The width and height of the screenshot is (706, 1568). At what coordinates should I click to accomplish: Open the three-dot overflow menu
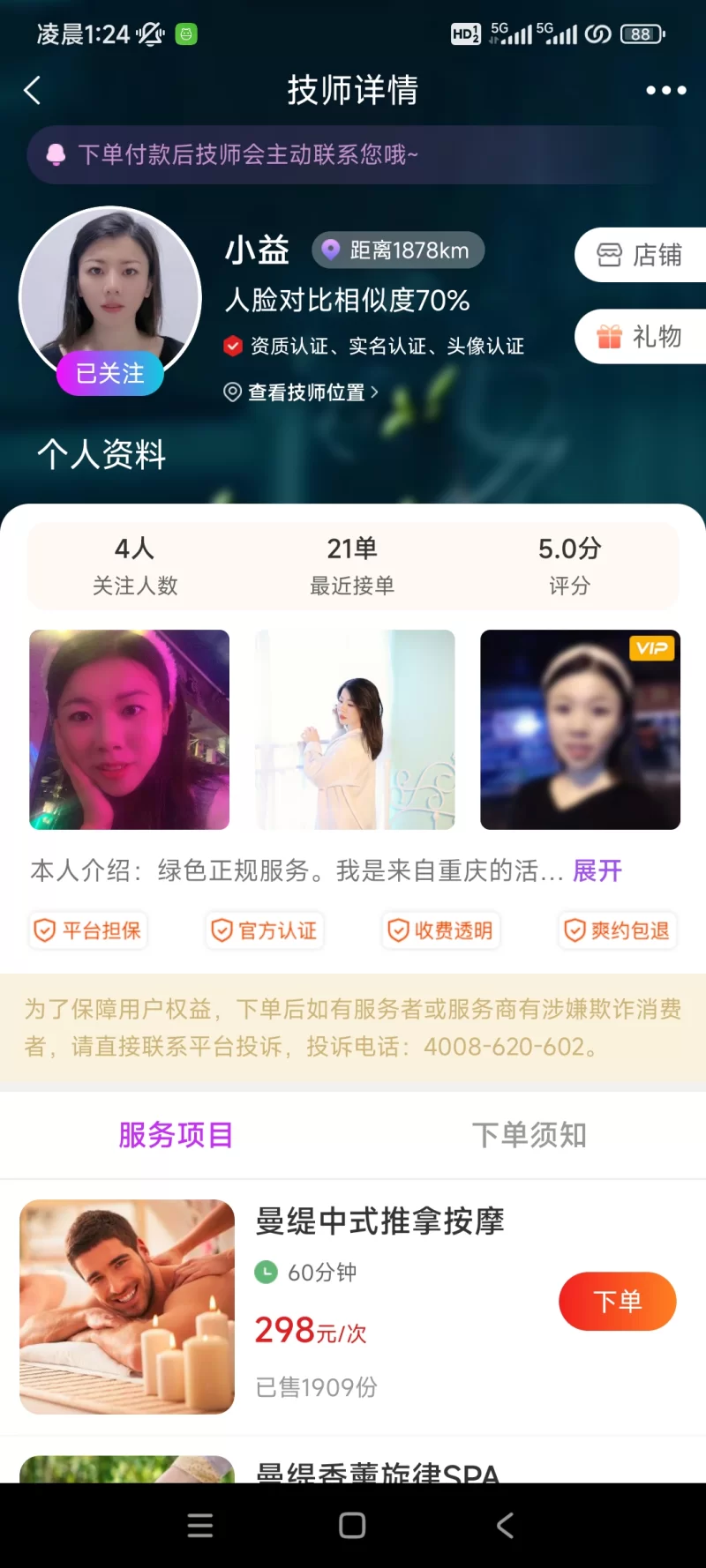[665, 90]
